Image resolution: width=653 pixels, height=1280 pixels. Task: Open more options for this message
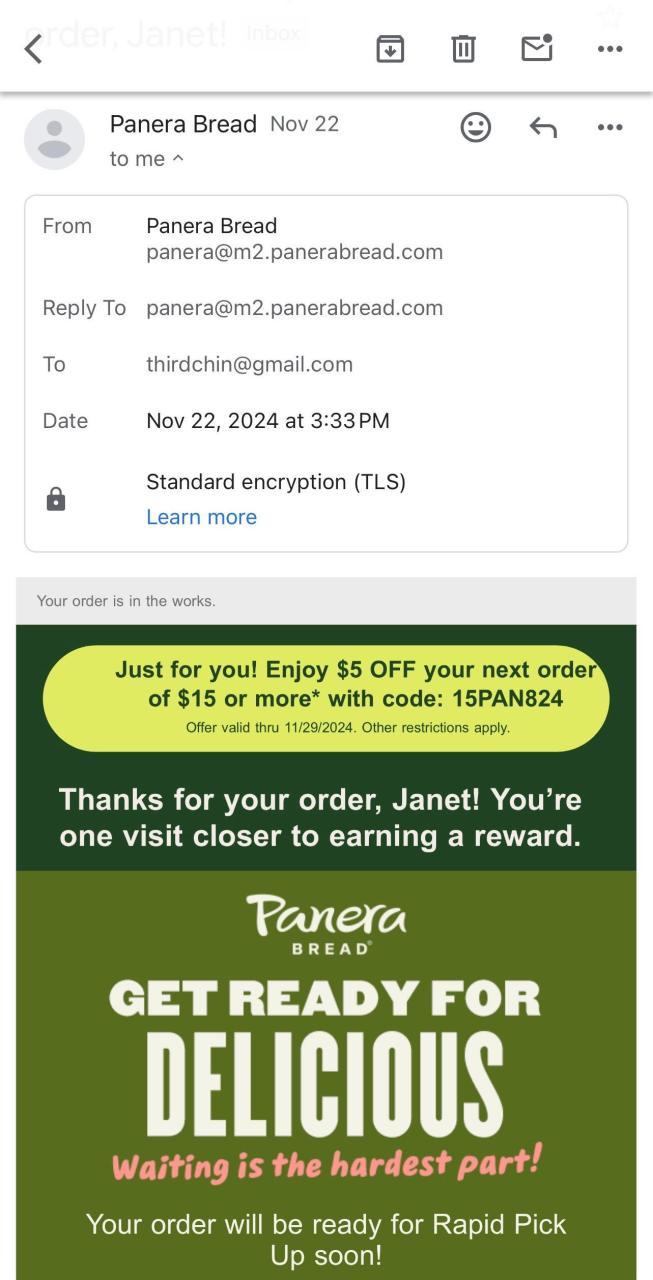(609, 127)
